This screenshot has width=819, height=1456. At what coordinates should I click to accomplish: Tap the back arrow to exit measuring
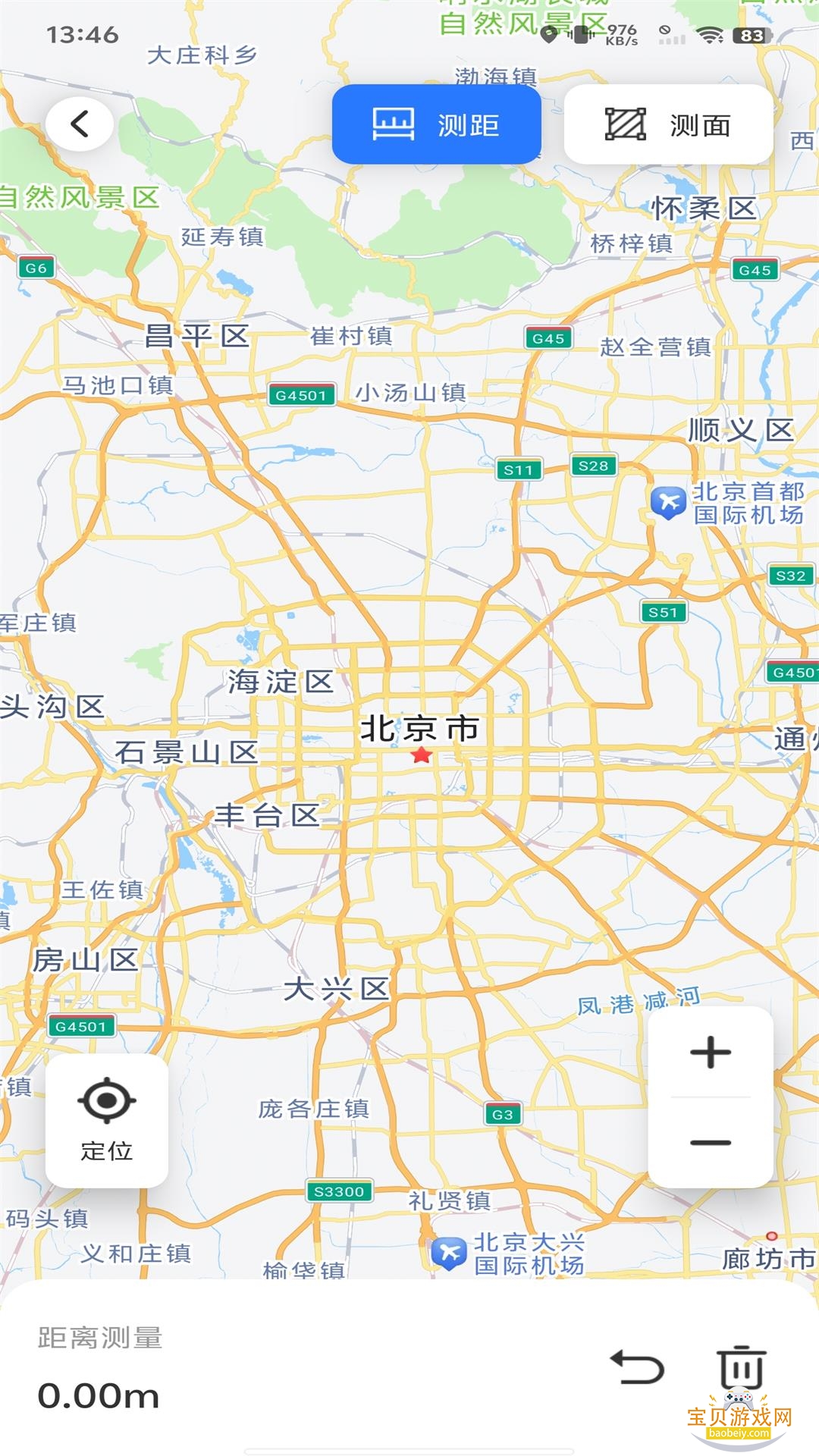[x=78, y=124]
